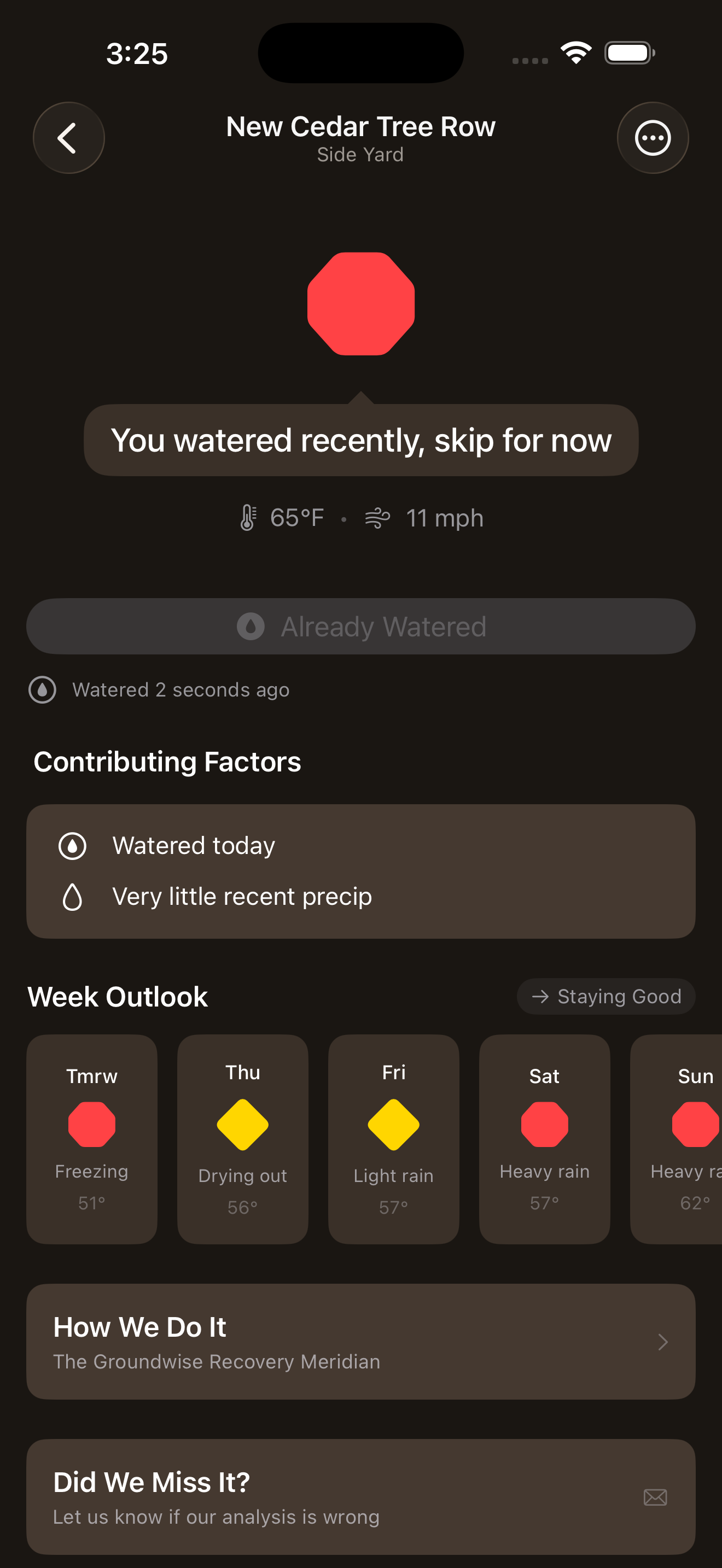
Task: Tap the 'Very little recent precip' droplet icon
Action: click(72, 896)
